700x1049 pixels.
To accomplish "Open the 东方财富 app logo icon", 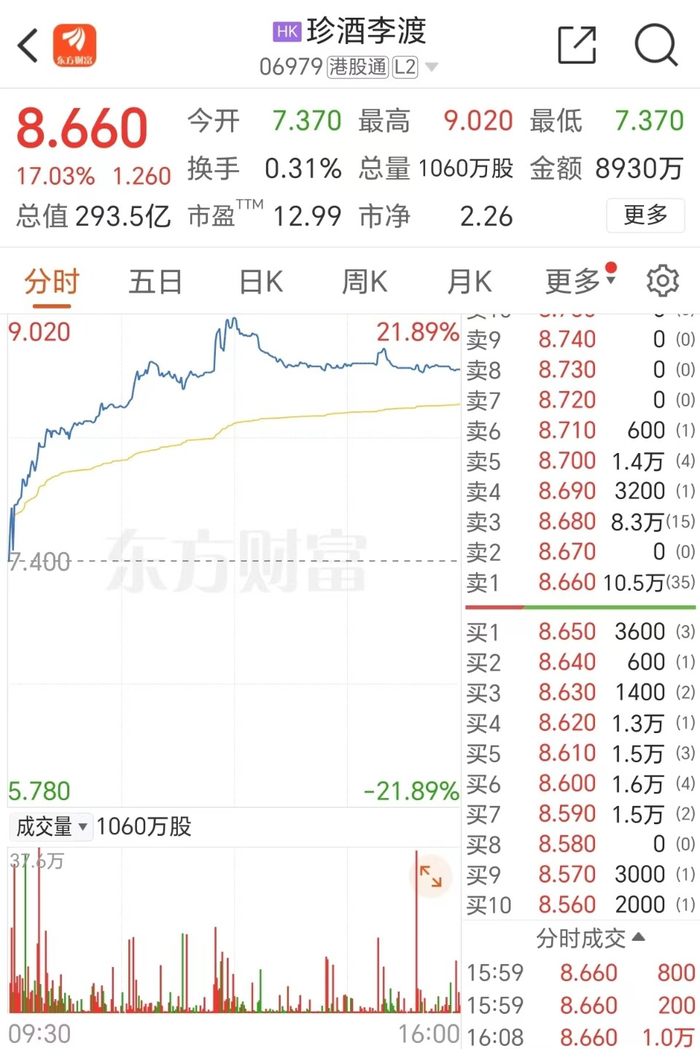I will (74, 45).
